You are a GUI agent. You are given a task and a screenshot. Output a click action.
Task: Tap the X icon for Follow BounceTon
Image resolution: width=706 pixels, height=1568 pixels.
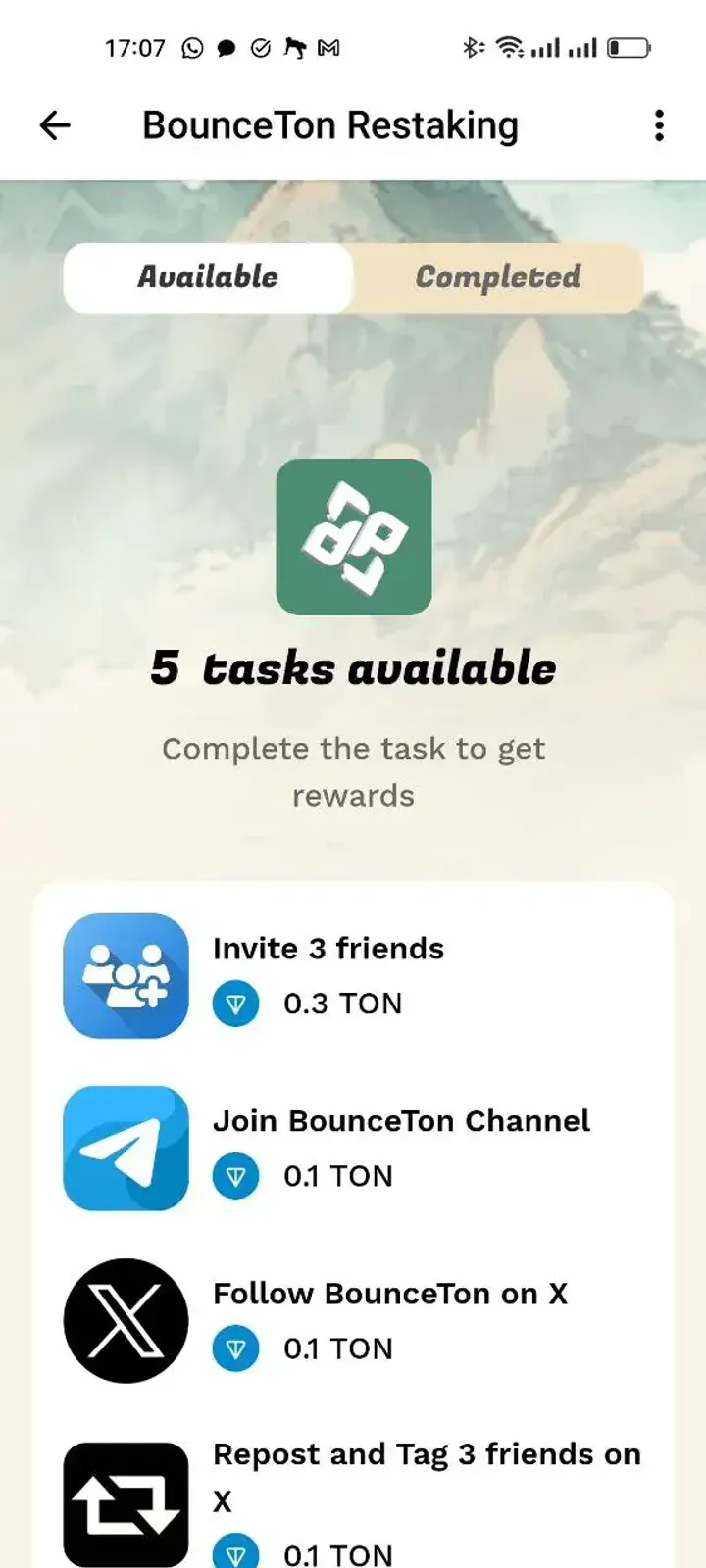click(x=125, y=1320)
